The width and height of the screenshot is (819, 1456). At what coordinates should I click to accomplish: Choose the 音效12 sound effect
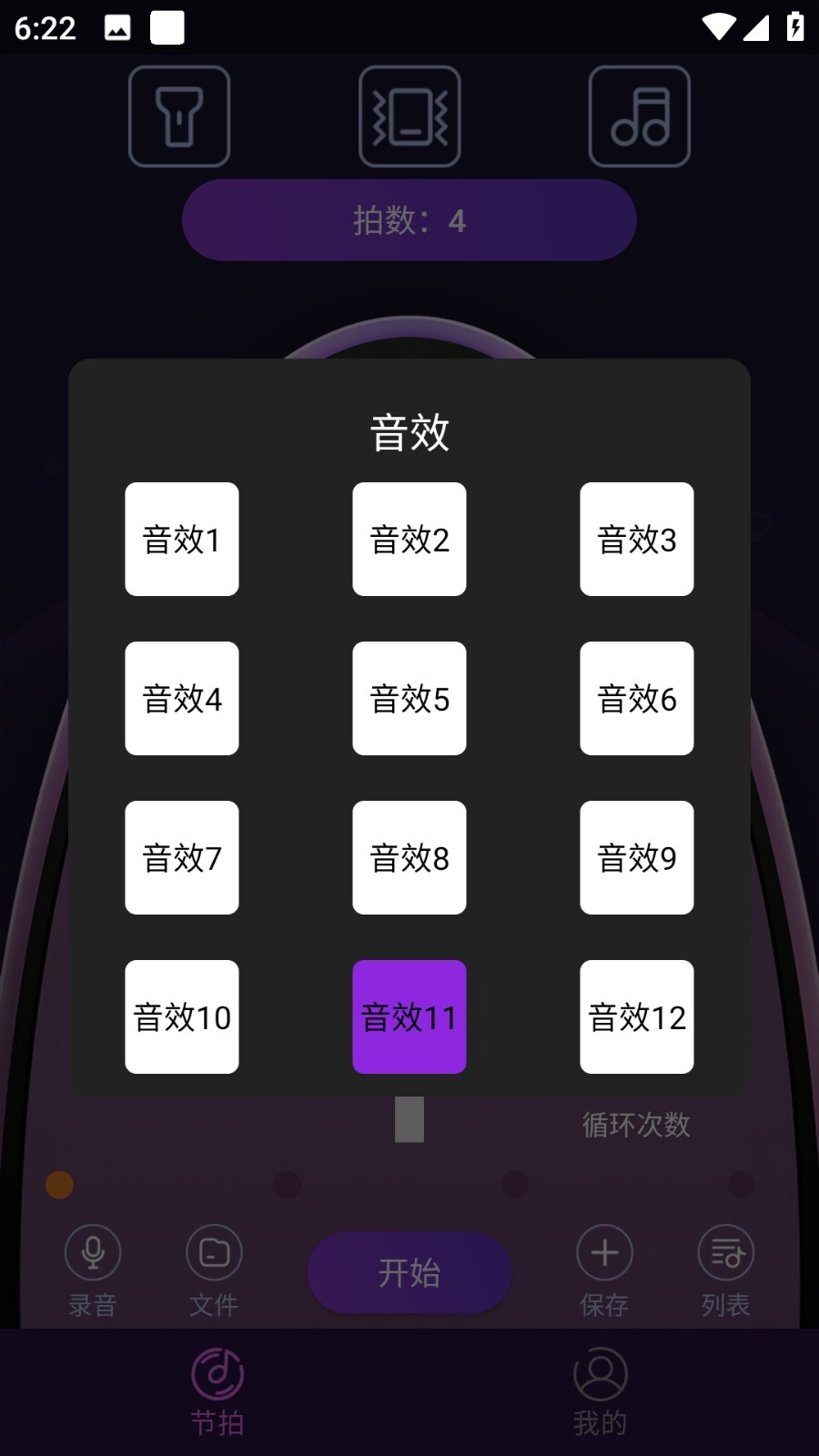point(636,1016)
